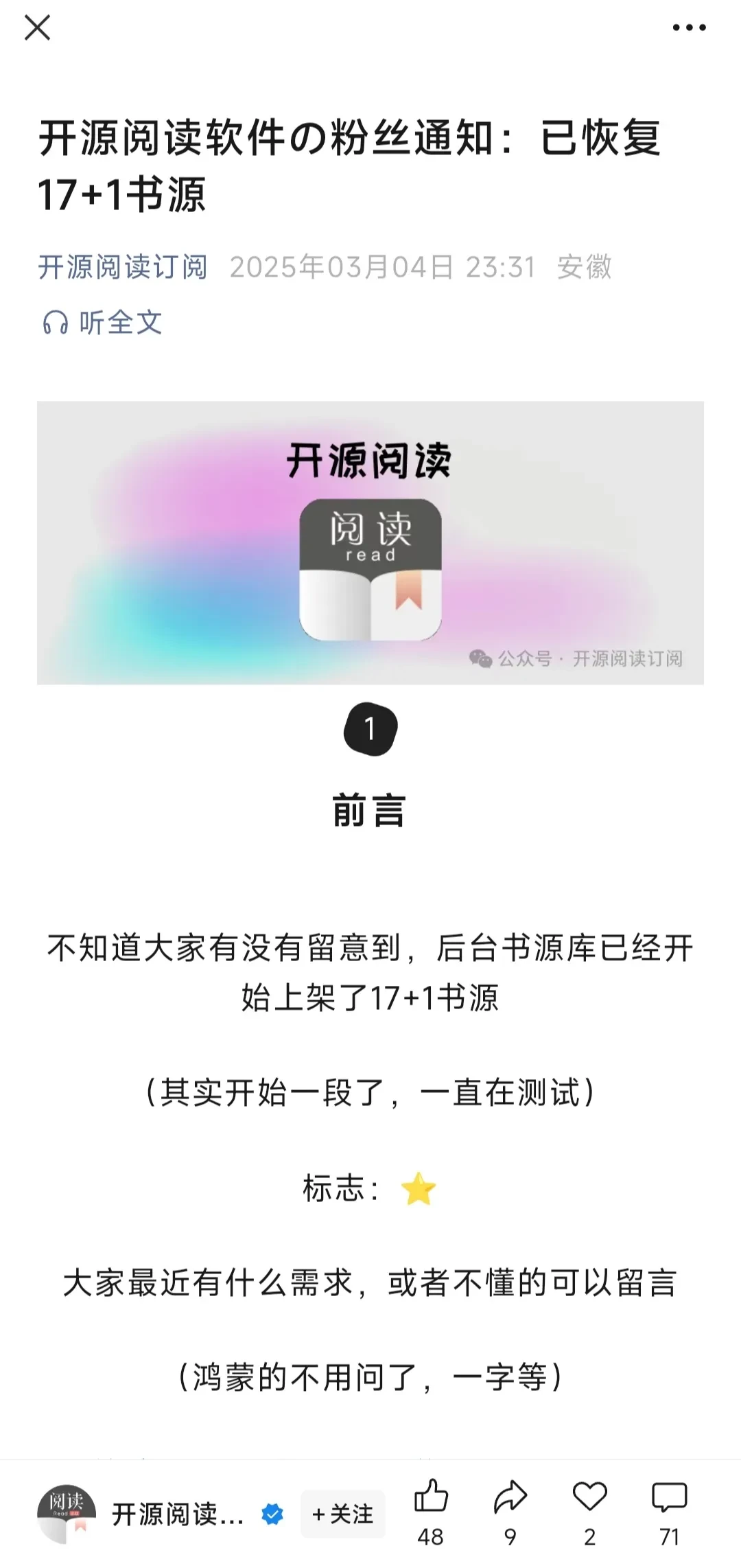Share this article
741x1568 pixels.
pos(510,1497)
